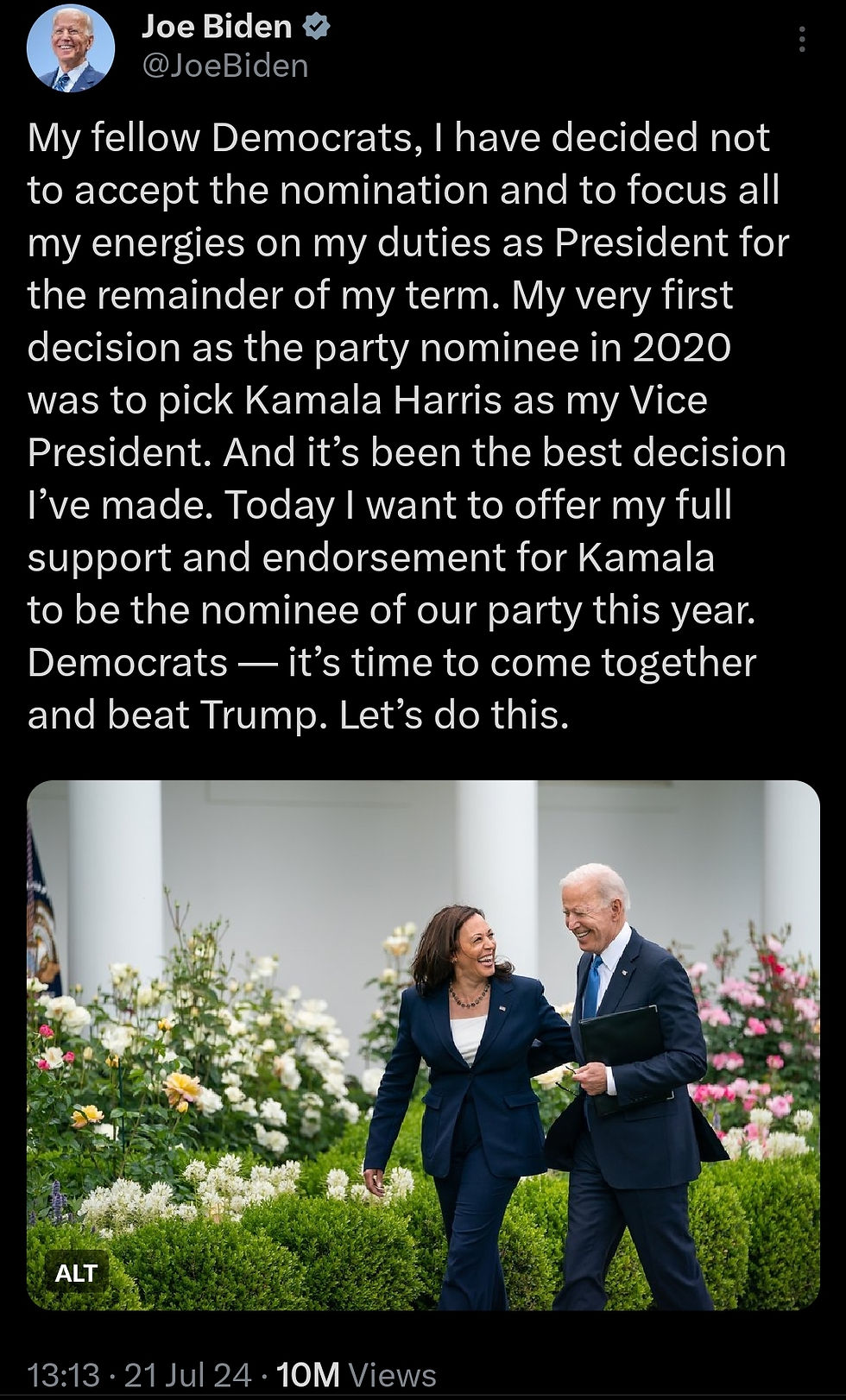Open the @JoeBiden profile handle
The width and height of the screenshot is (846, 1400).
tap(224, 66)
